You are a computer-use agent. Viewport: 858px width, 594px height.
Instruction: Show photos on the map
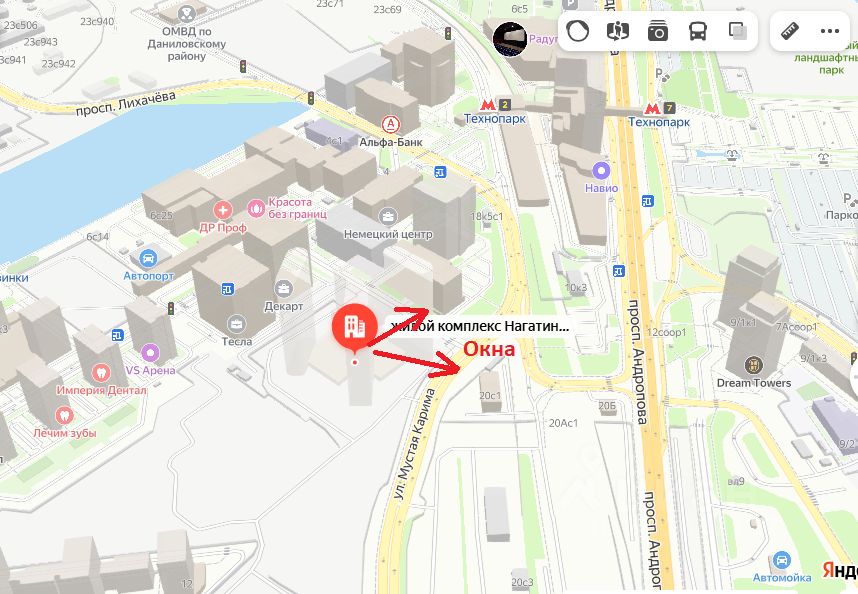coord(657,31)
